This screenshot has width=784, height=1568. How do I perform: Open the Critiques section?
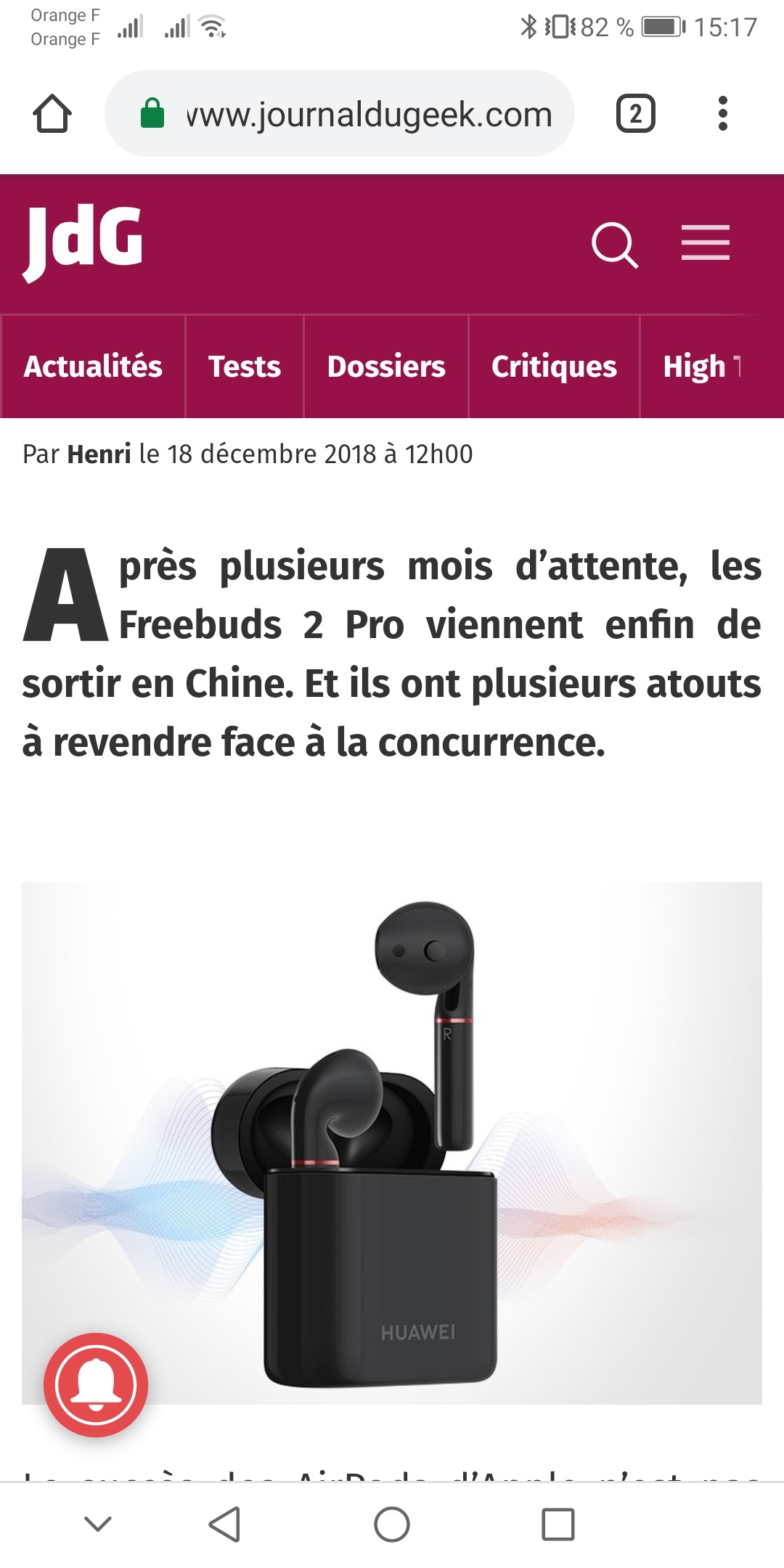(554, 367)
